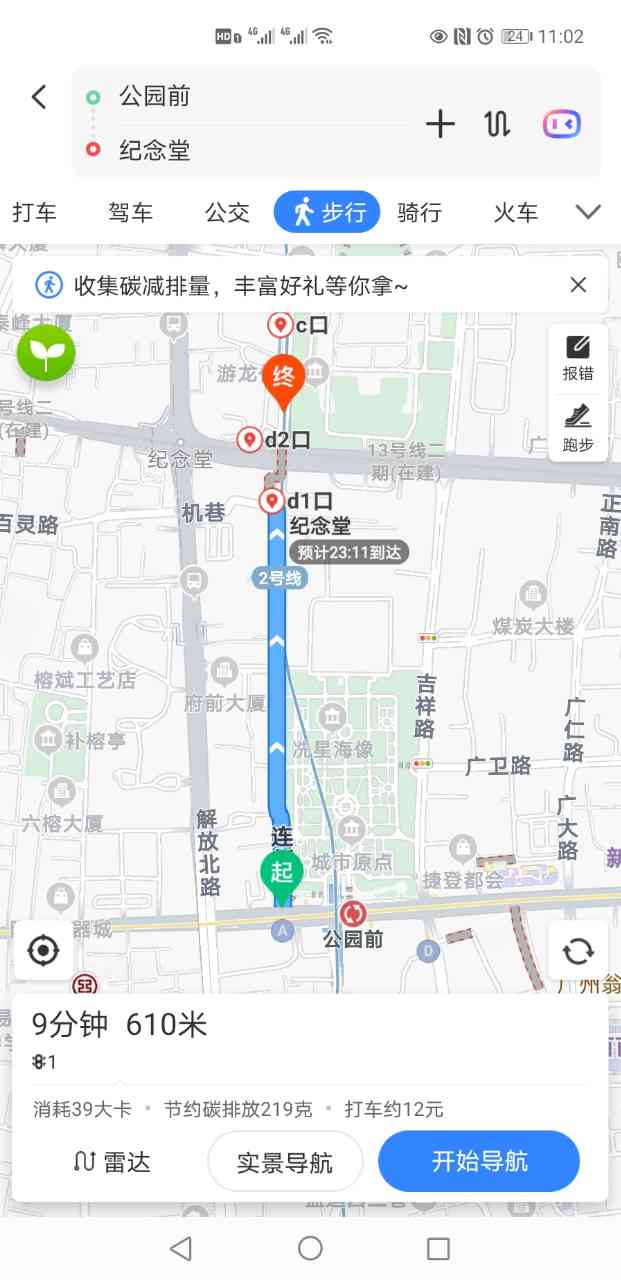The height and width of the screenshot is (1280, 621).
Task: Swap start and destination
Action: tap(497, 124)
